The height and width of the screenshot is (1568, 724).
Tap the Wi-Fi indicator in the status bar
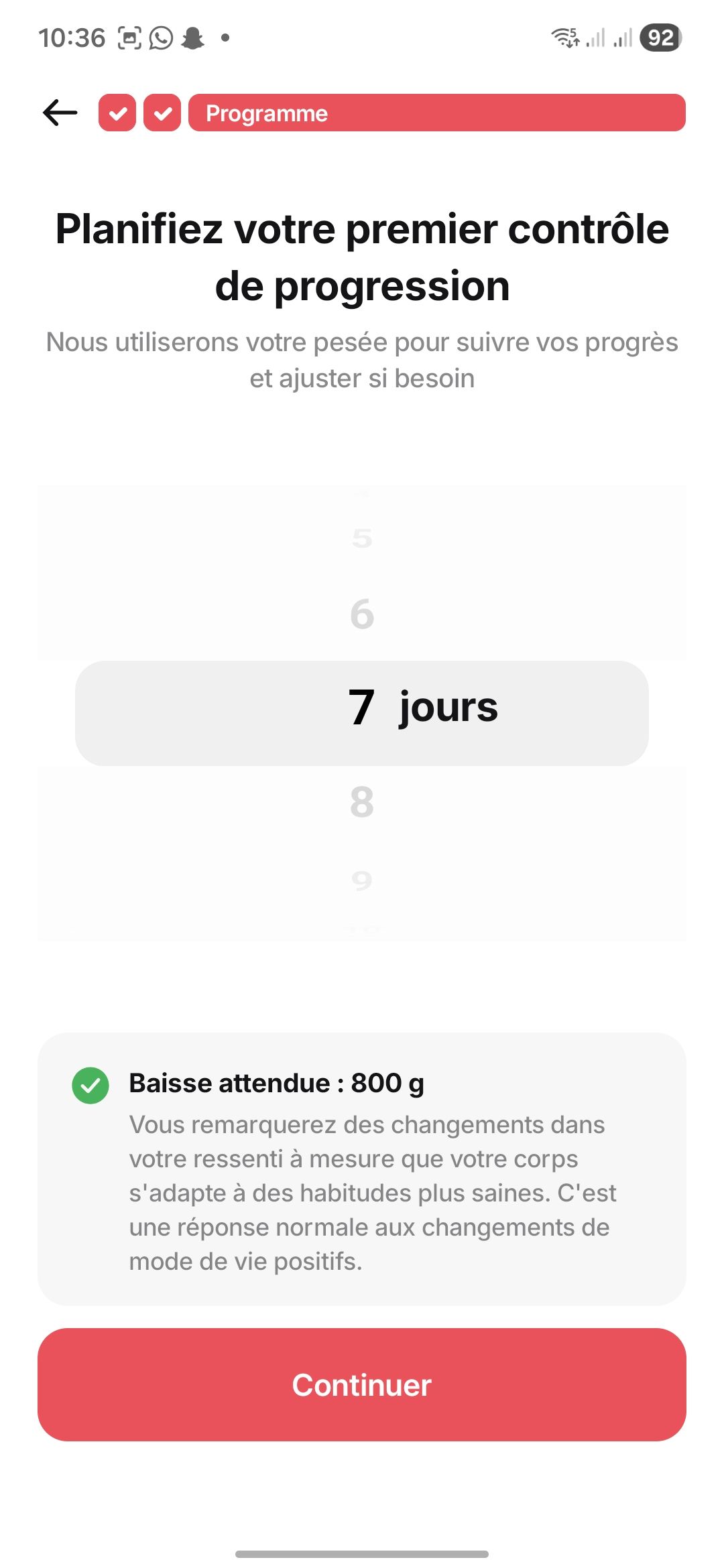pyautogui.click(x=565, y=38)
